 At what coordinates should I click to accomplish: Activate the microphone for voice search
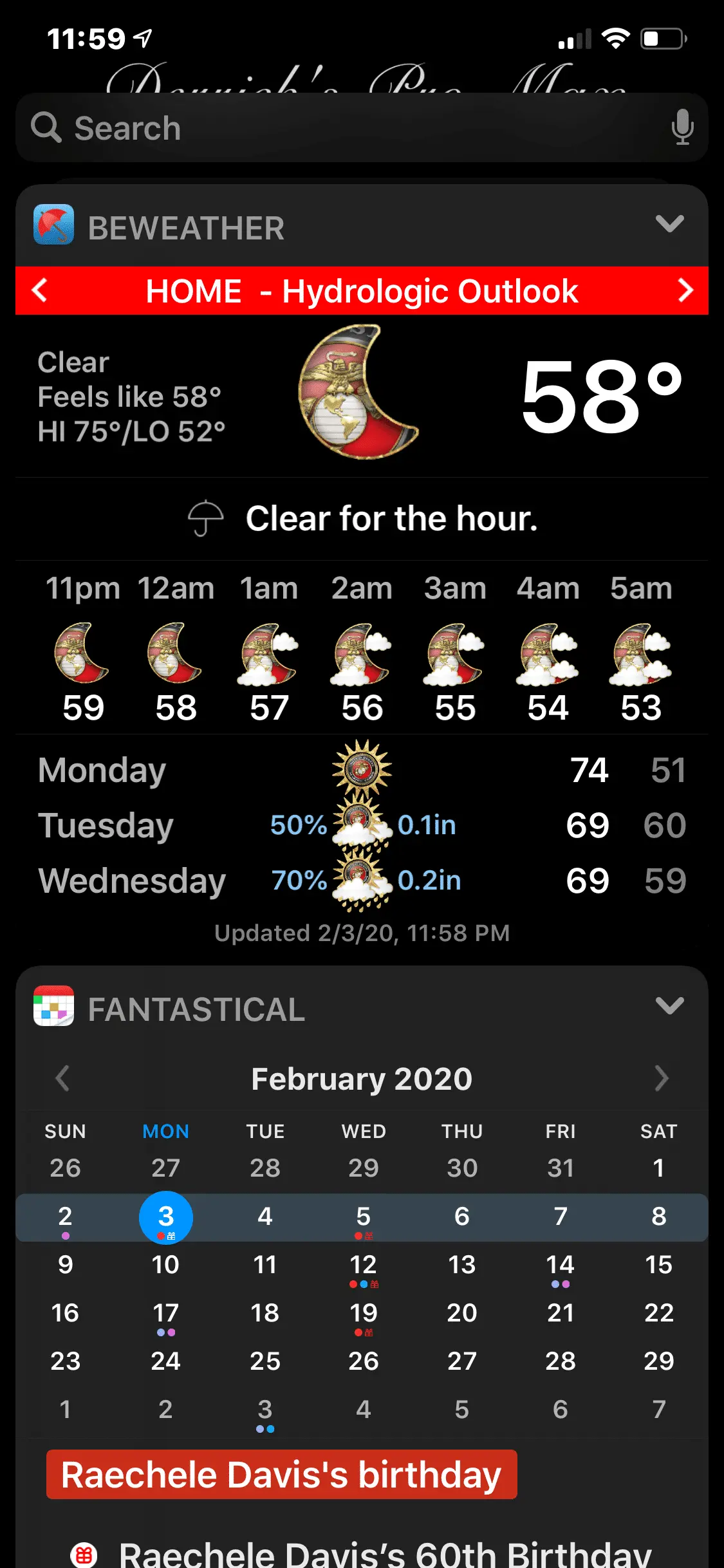click(682, 127)
